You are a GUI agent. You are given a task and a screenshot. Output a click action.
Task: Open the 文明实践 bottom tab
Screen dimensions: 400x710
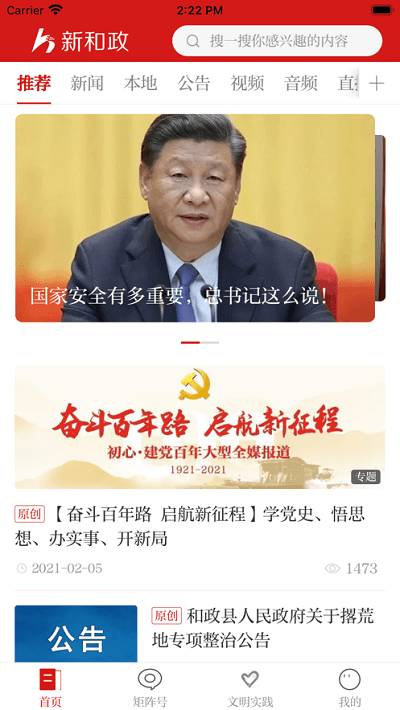[250, 687]
